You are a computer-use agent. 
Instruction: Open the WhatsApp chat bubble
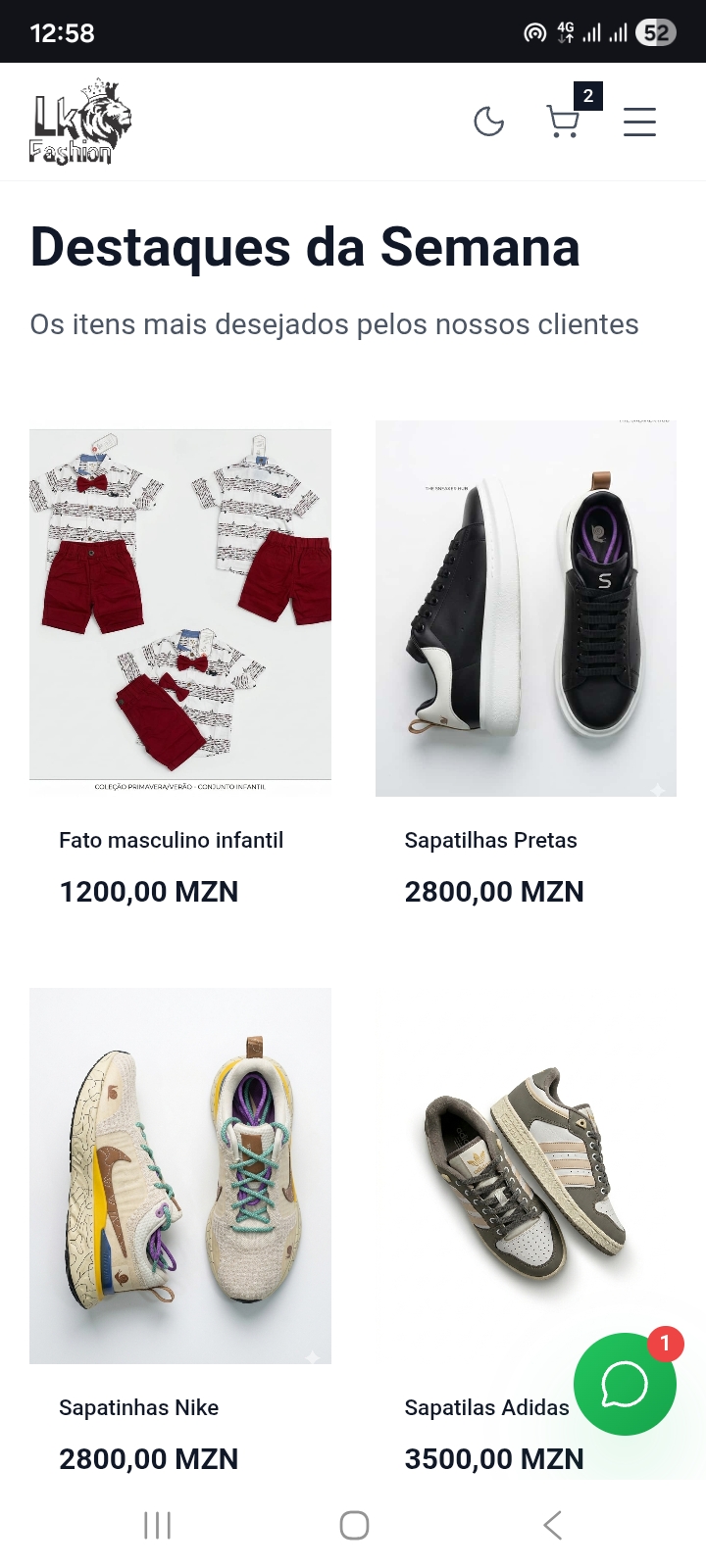[x=625, y=1384]
